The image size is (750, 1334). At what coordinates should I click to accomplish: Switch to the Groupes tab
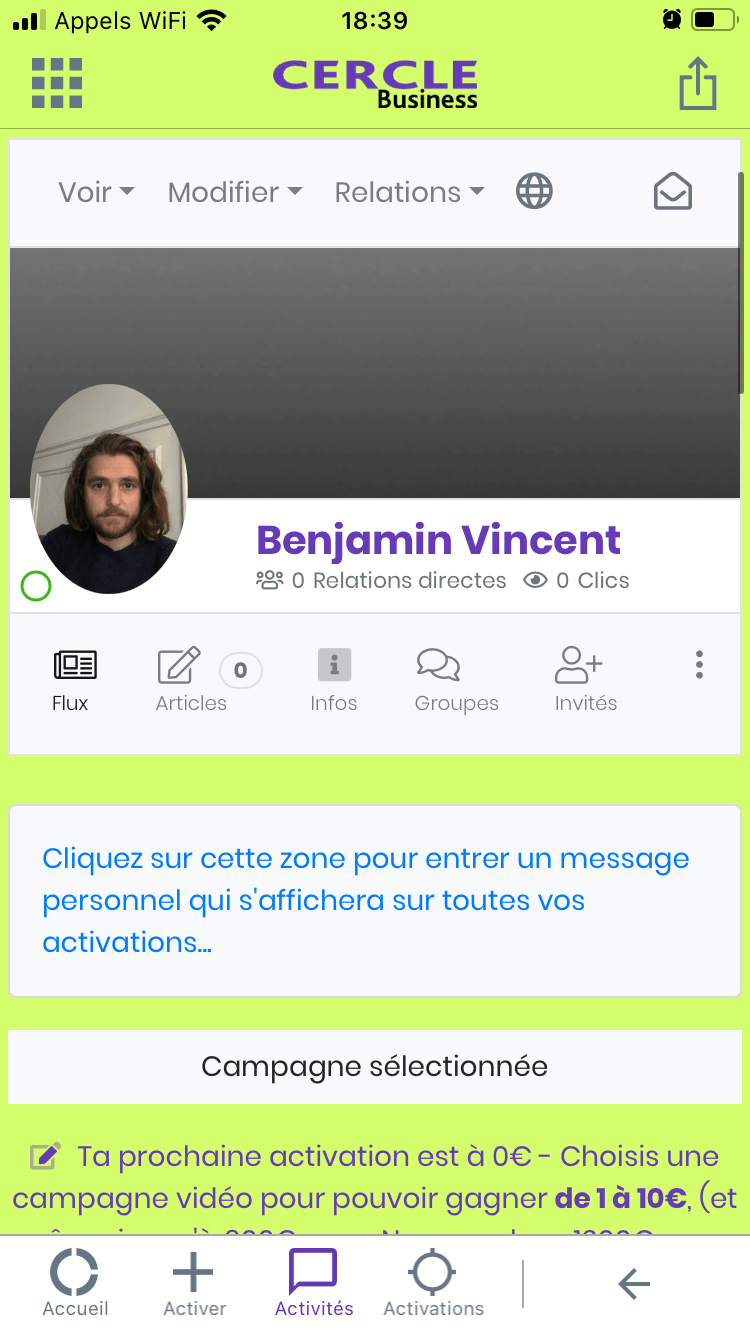point(457,680)
